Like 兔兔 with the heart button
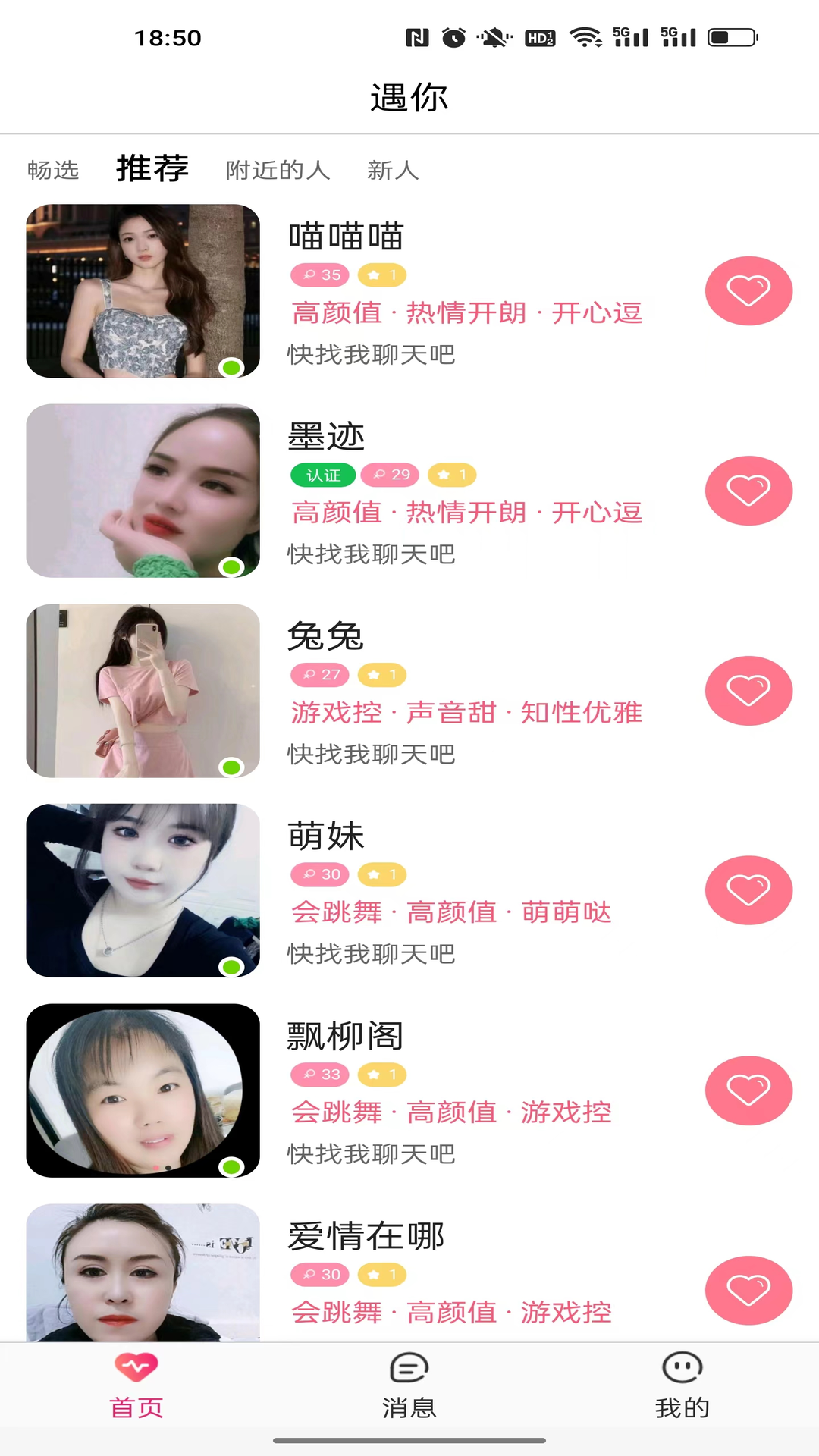Screen dimensions: 819x1456 coord(748,691)
